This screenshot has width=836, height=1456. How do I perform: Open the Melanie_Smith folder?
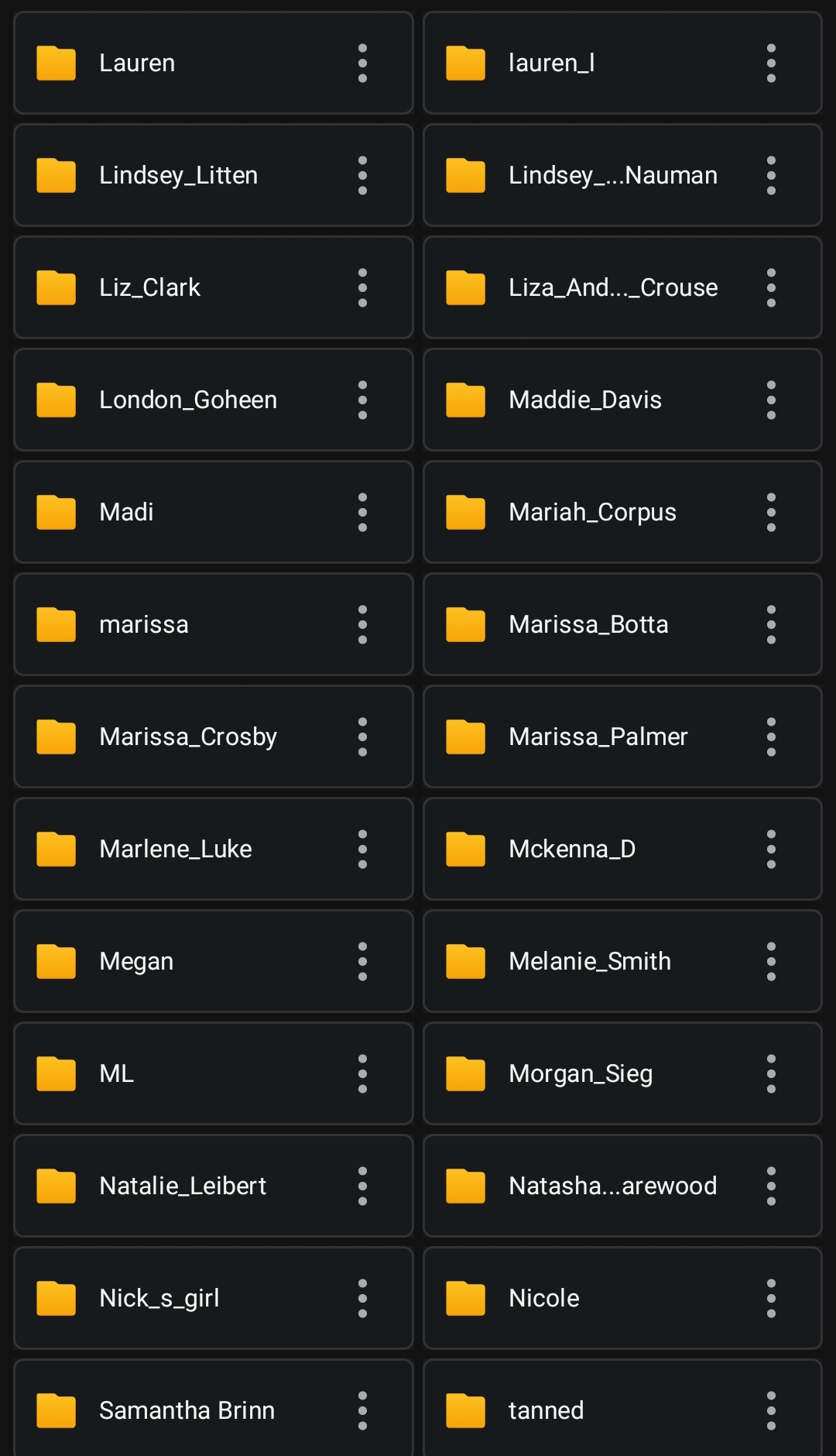pyautogui.click(x=622, y=961)
